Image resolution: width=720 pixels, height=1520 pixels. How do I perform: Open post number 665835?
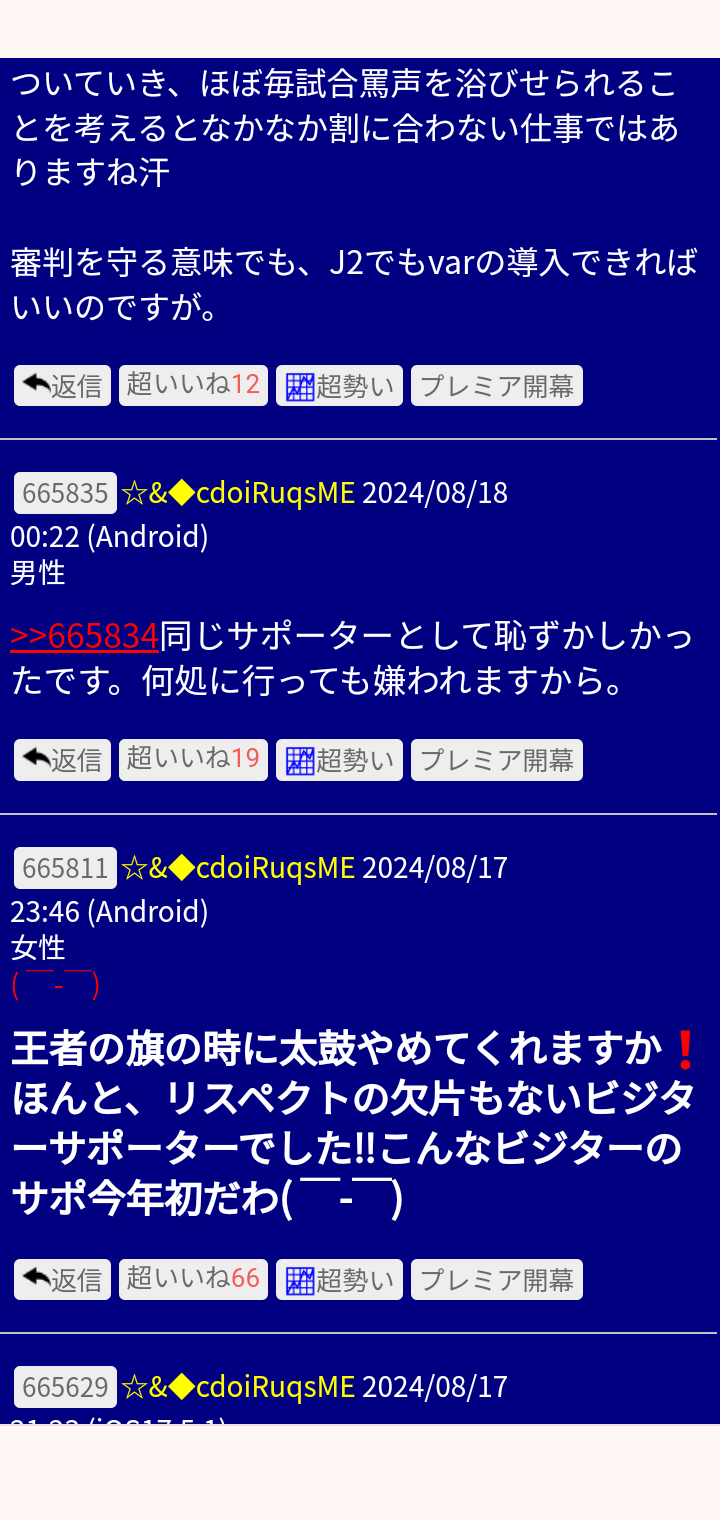(x=65, y=493)
